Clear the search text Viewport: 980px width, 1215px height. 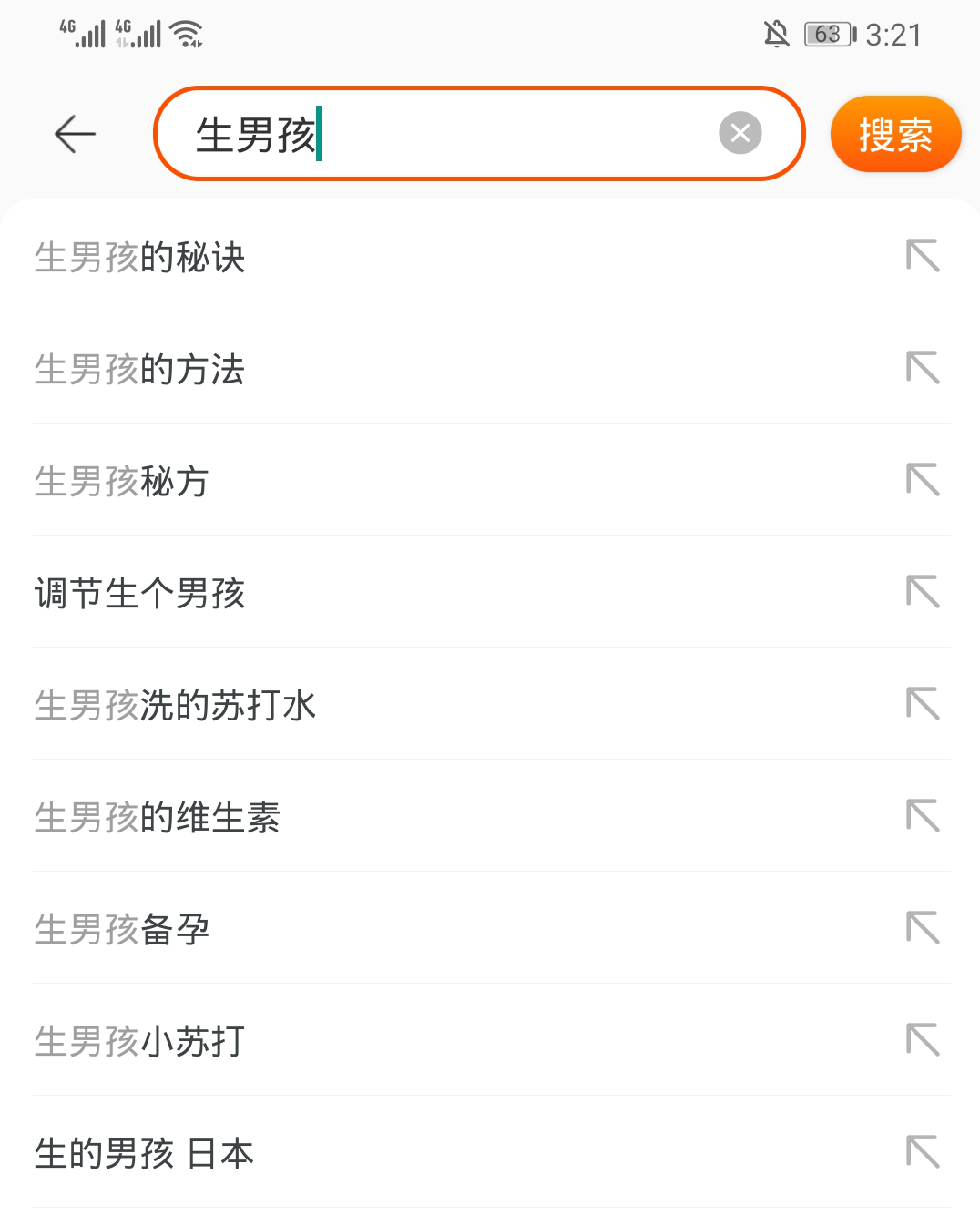tap(740, 133)
